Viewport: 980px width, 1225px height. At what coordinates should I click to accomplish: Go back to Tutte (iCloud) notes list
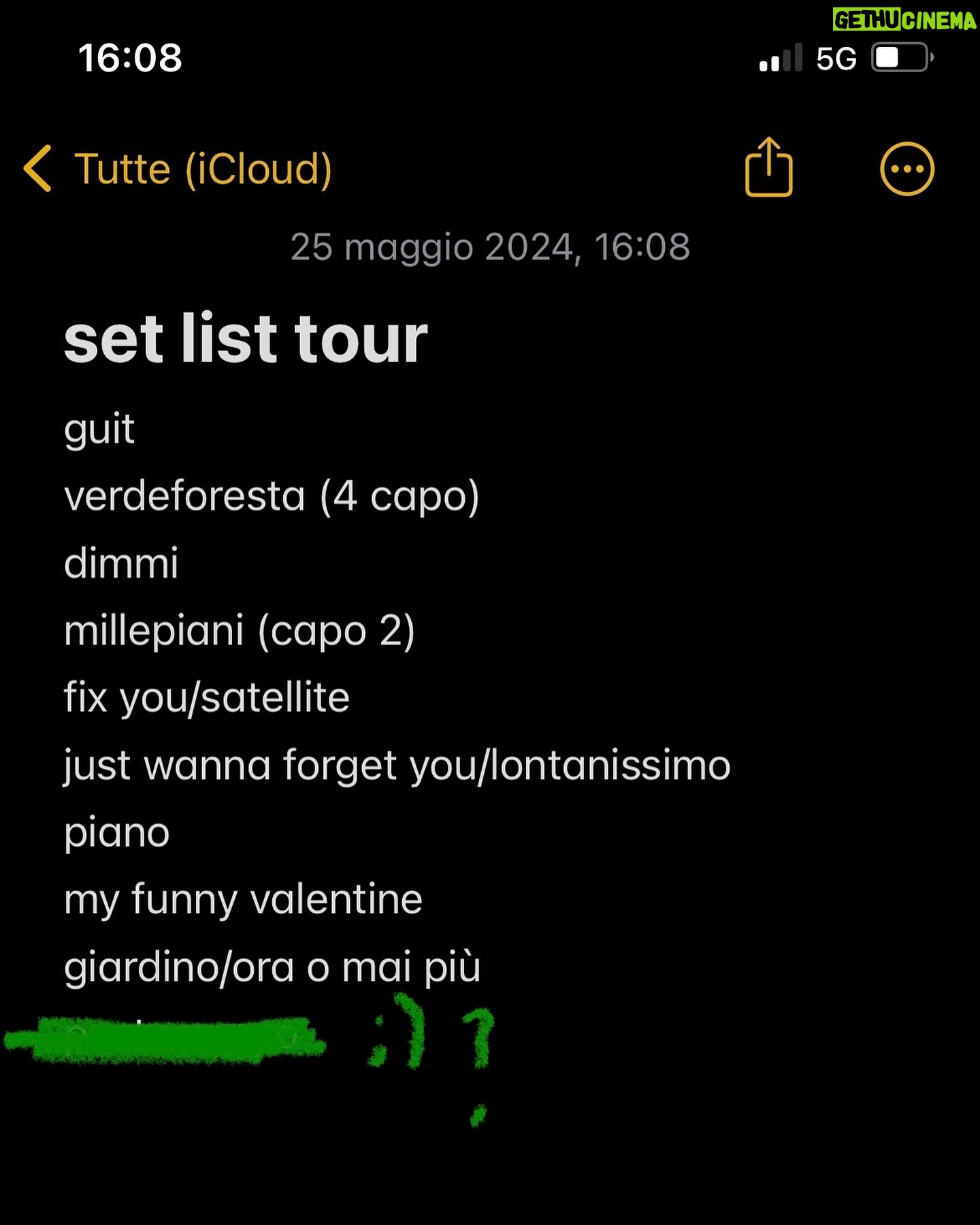coord(176,169)
